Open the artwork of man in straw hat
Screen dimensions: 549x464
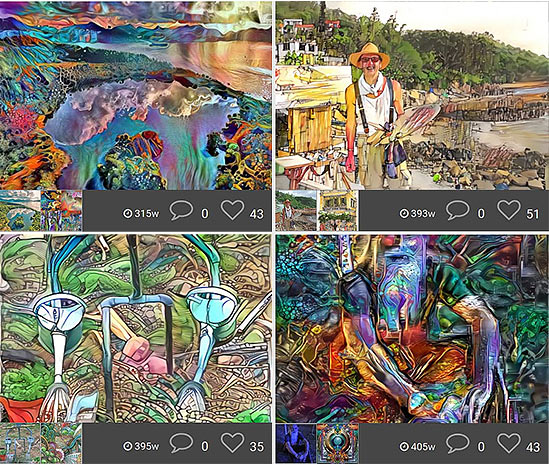point(412,95)
